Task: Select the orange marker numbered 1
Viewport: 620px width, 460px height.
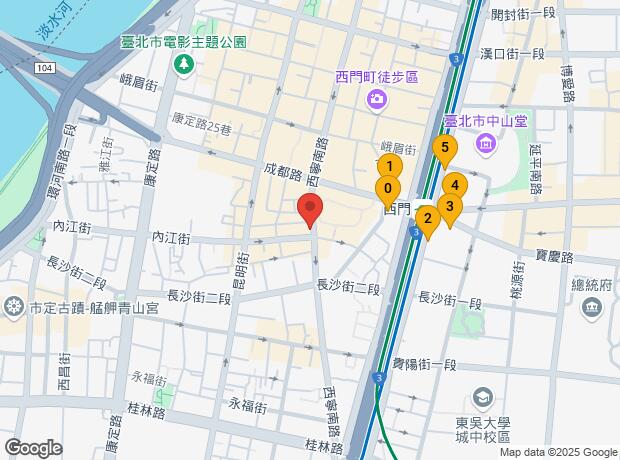Action: [x=389, y=167]
